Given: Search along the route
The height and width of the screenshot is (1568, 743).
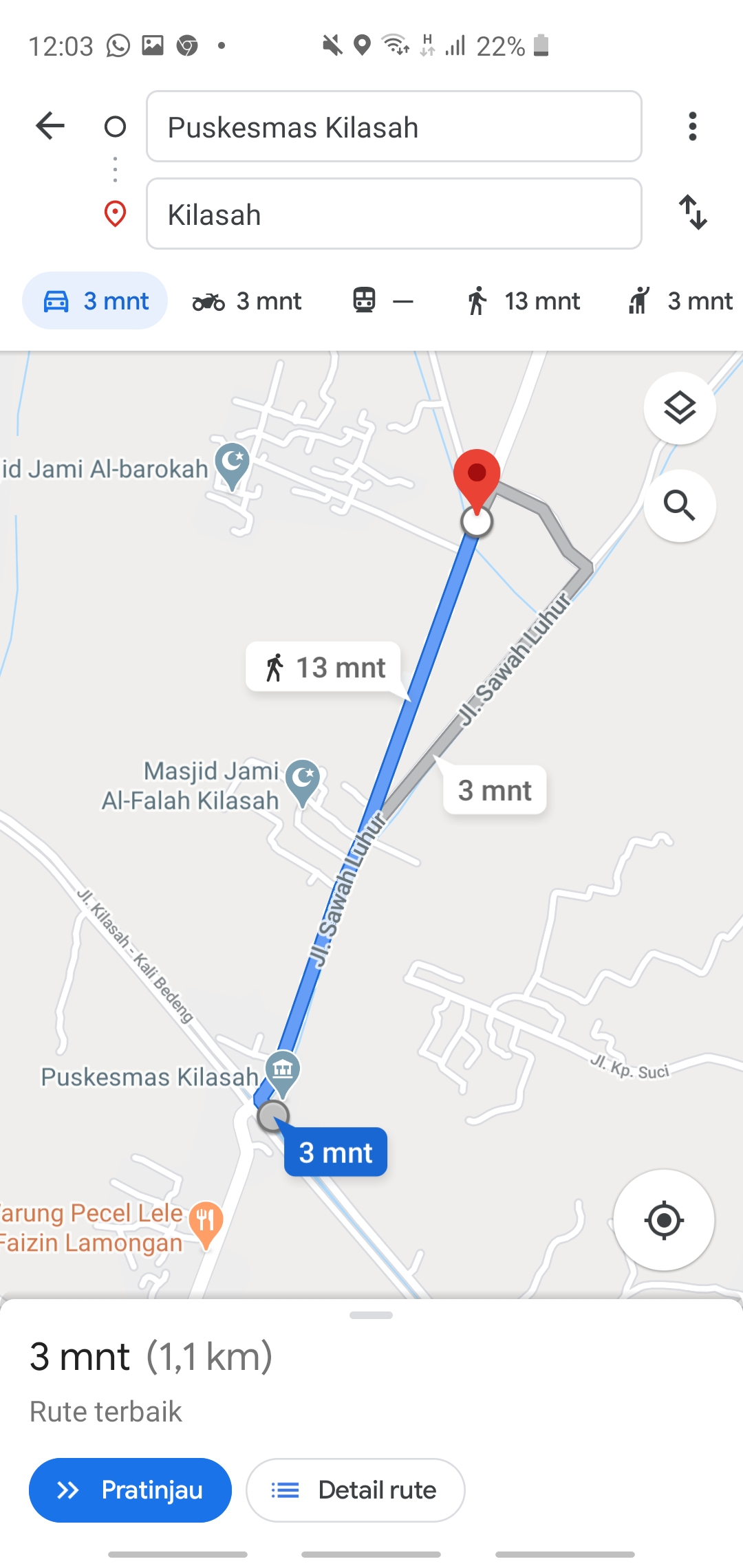Looking at the screenshot, I should [x=680, y=505].
